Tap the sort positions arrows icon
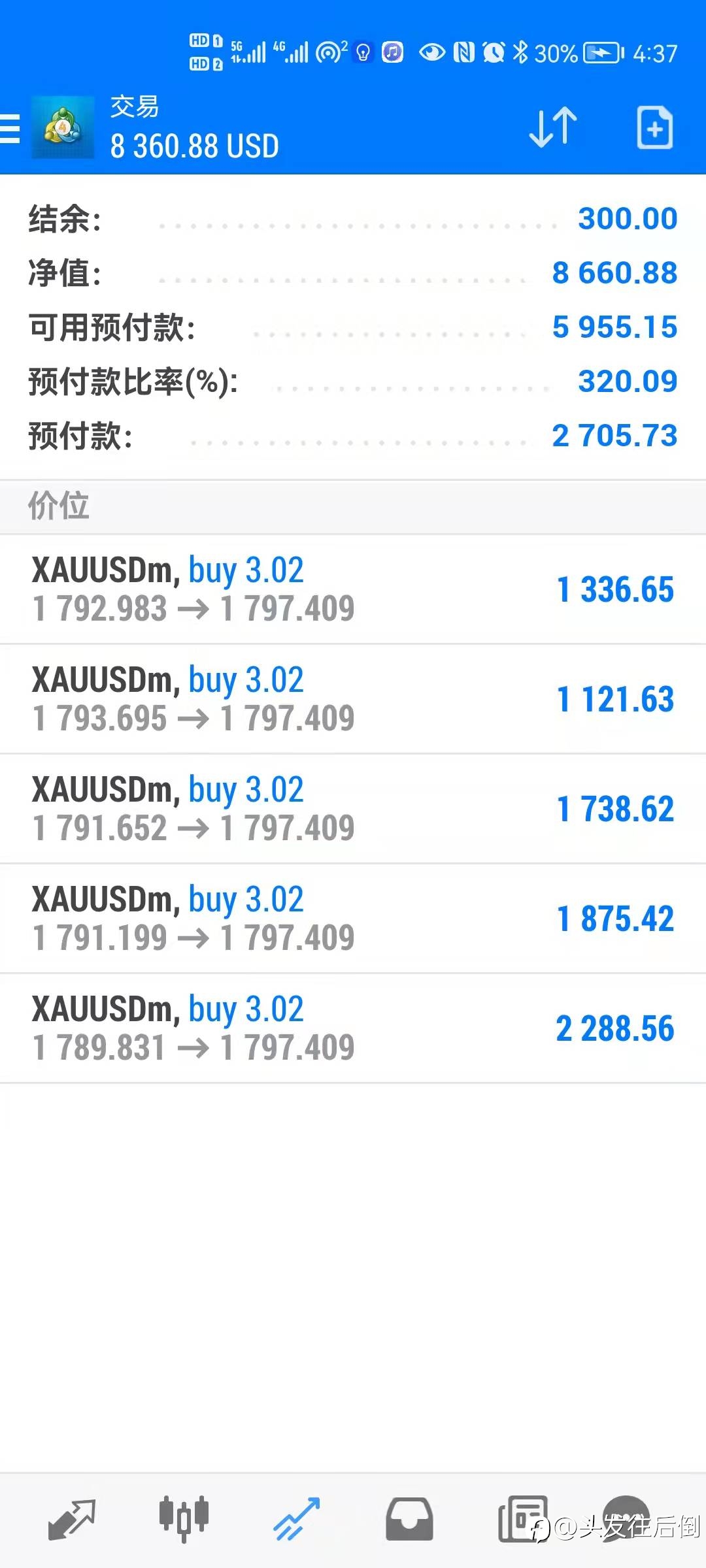 click(553, 127)
